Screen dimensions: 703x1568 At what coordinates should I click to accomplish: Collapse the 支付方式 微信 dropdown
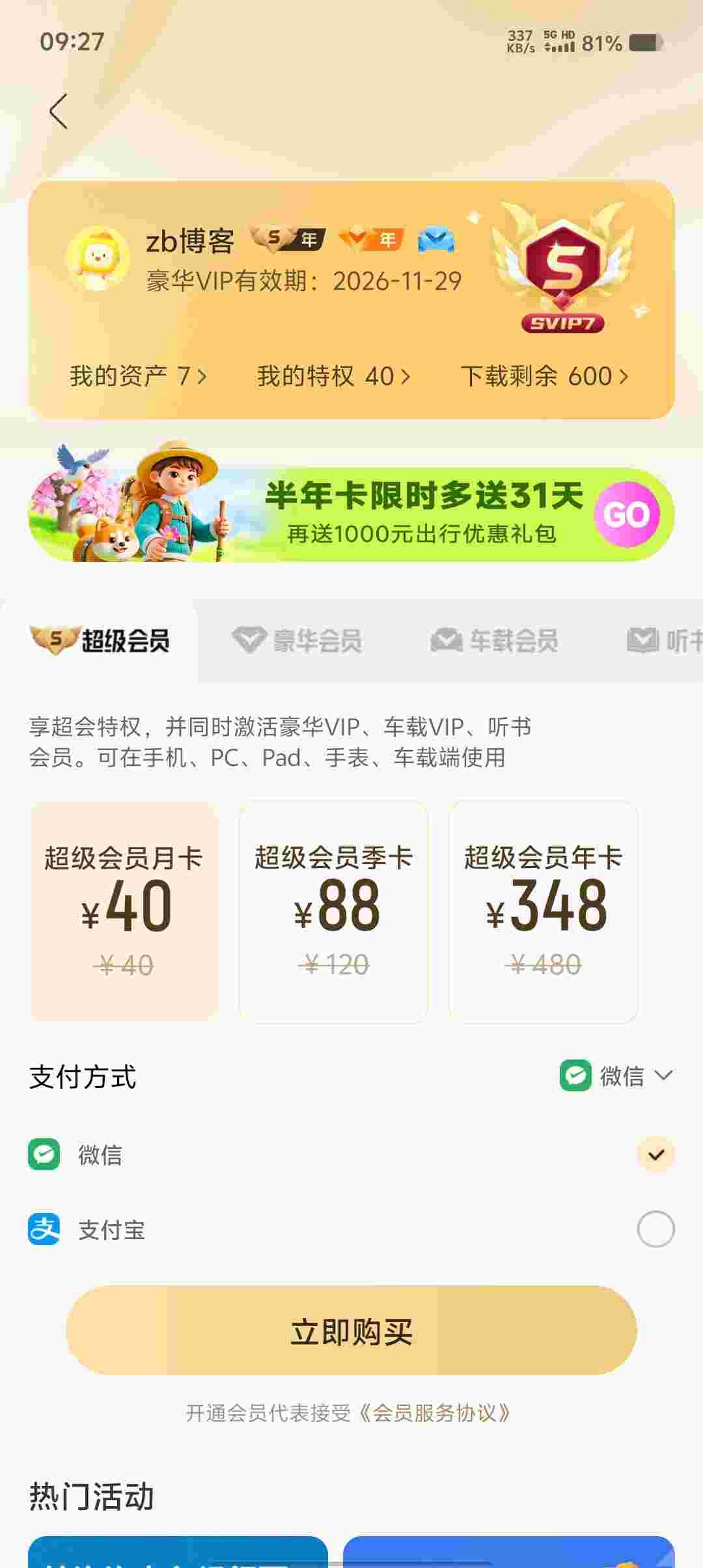(616, 1076)
